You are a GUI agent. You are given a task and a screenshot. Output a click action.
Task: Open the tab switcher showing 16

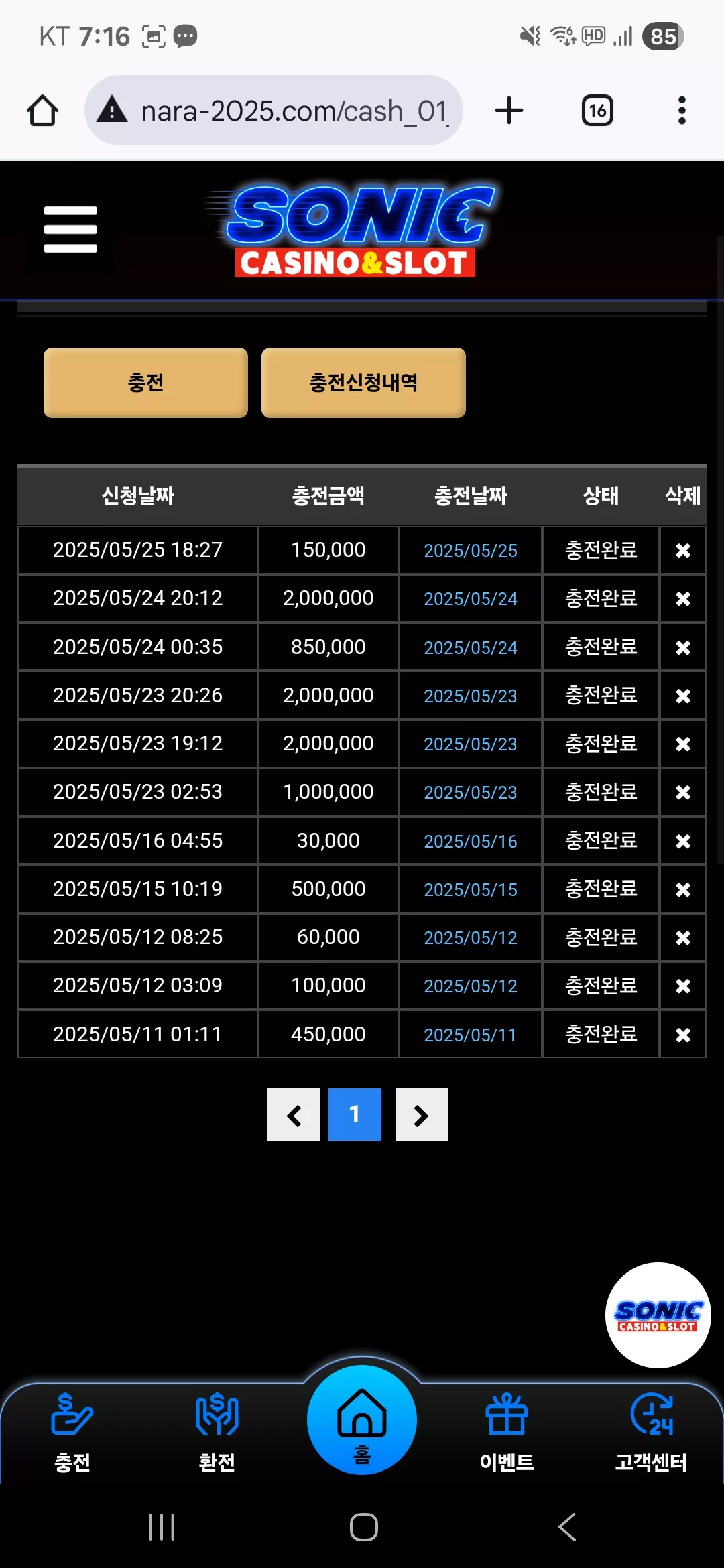click(597, 111)
